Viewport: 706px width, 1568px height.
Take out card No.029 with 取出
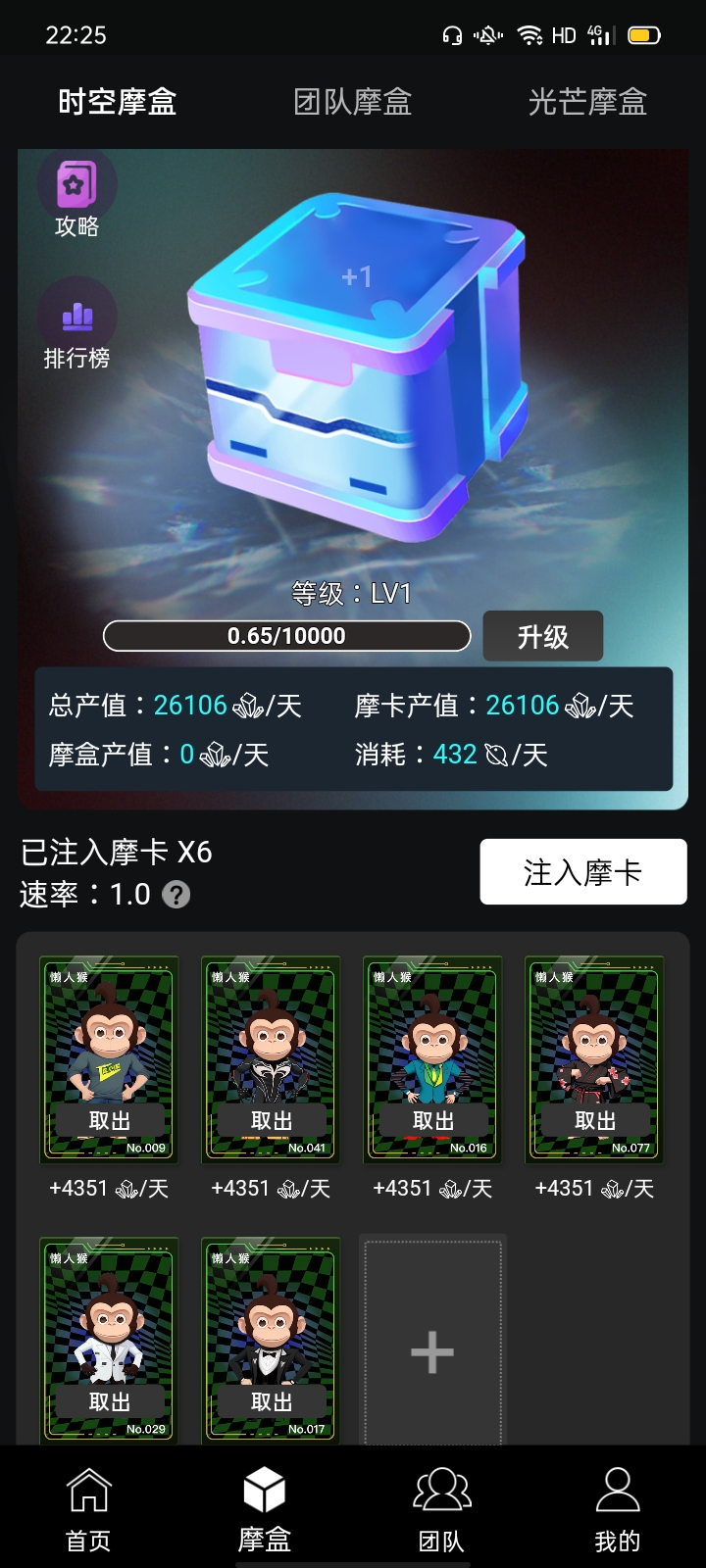tap(109, 1401)
